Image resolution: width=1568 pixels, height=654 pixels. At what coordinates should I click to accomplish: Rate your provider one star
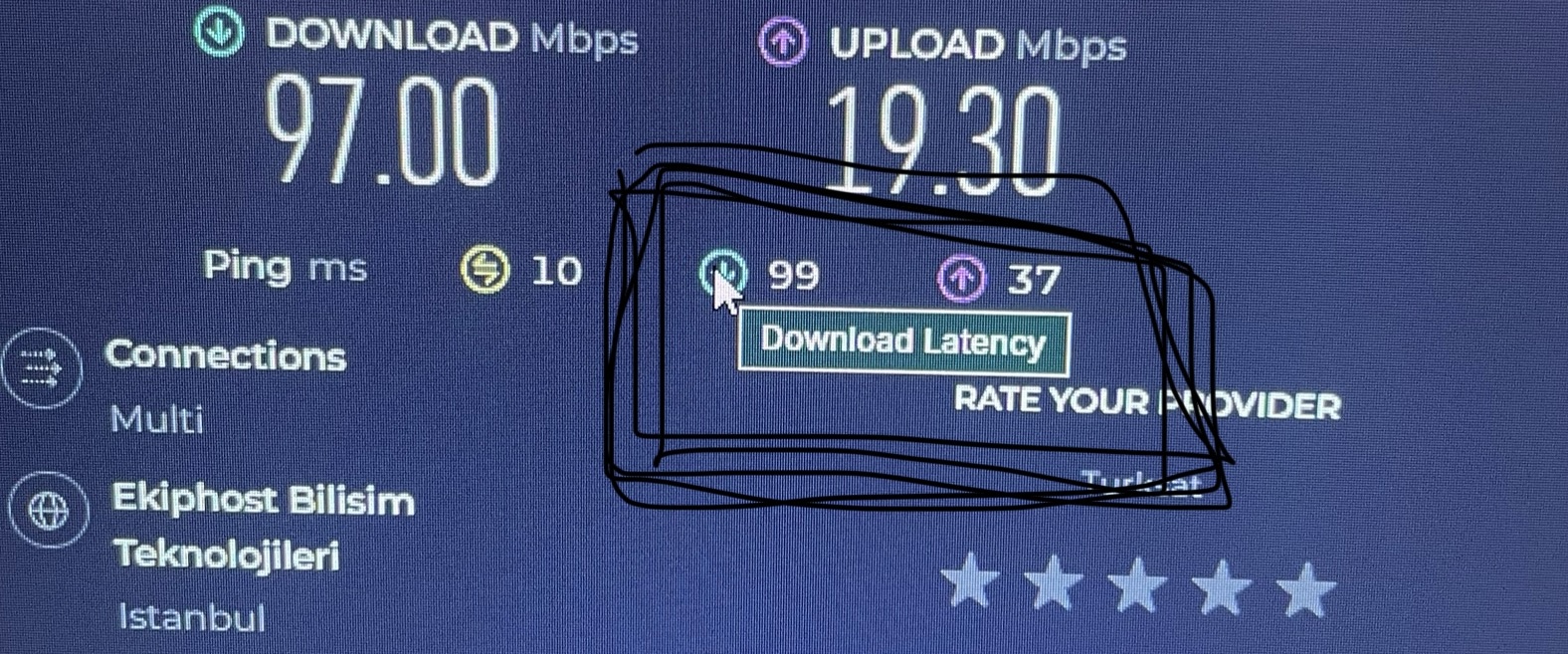pos(969,581)
